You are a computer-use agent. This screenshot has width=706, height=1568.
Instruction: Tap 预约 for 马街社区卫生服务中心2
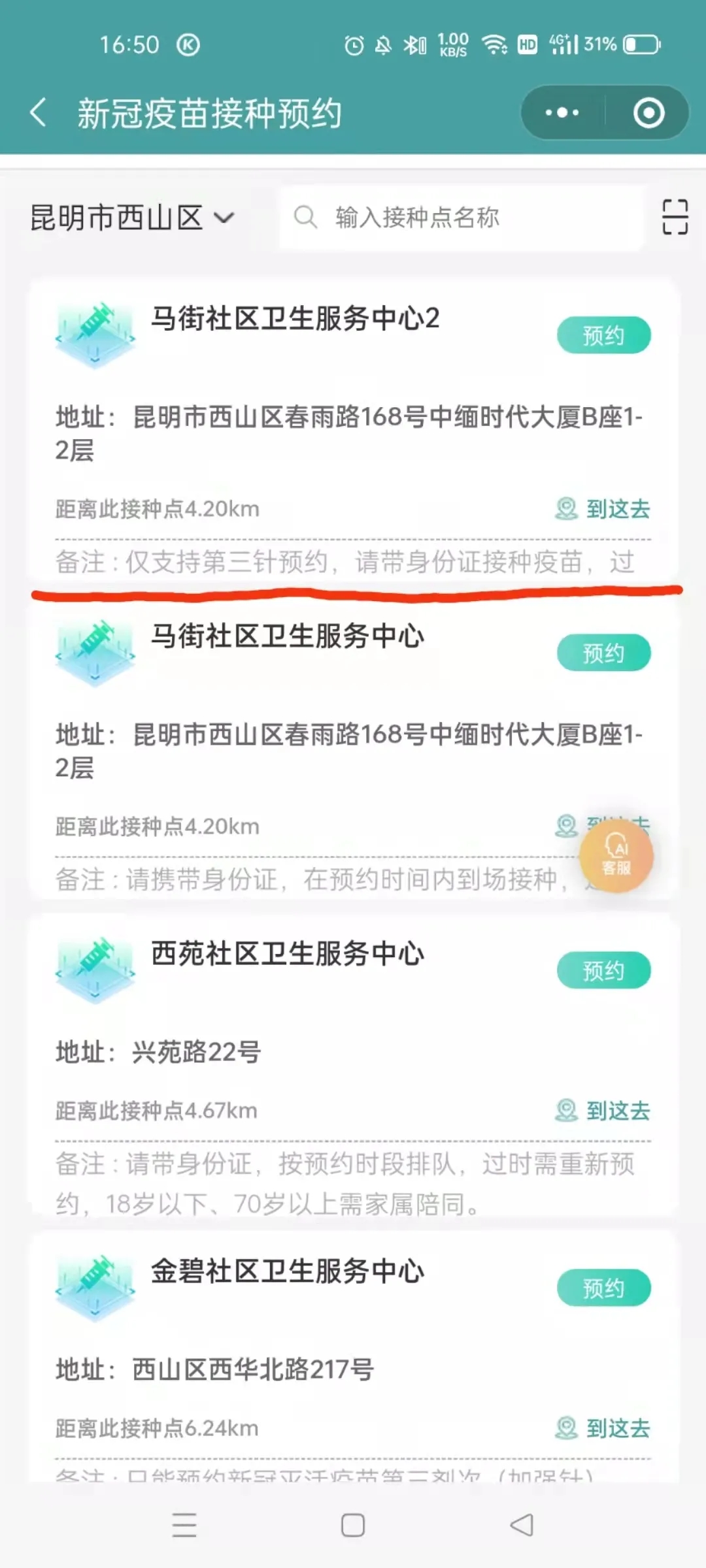pyautogui.click(x=603, y=335)
